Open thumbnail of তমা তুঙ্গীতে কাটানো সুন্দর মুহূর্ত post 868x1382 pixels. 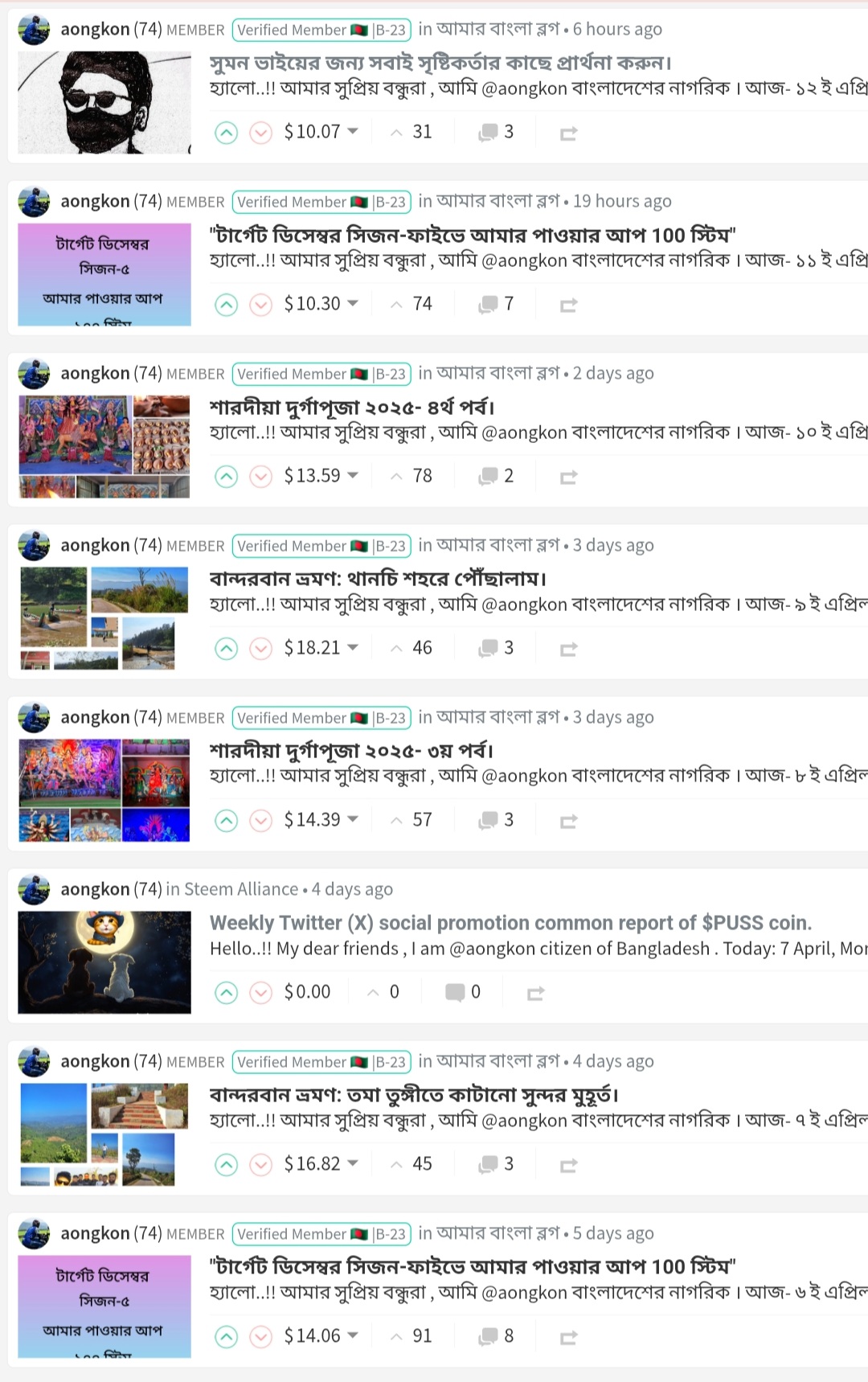point(104,1134)
